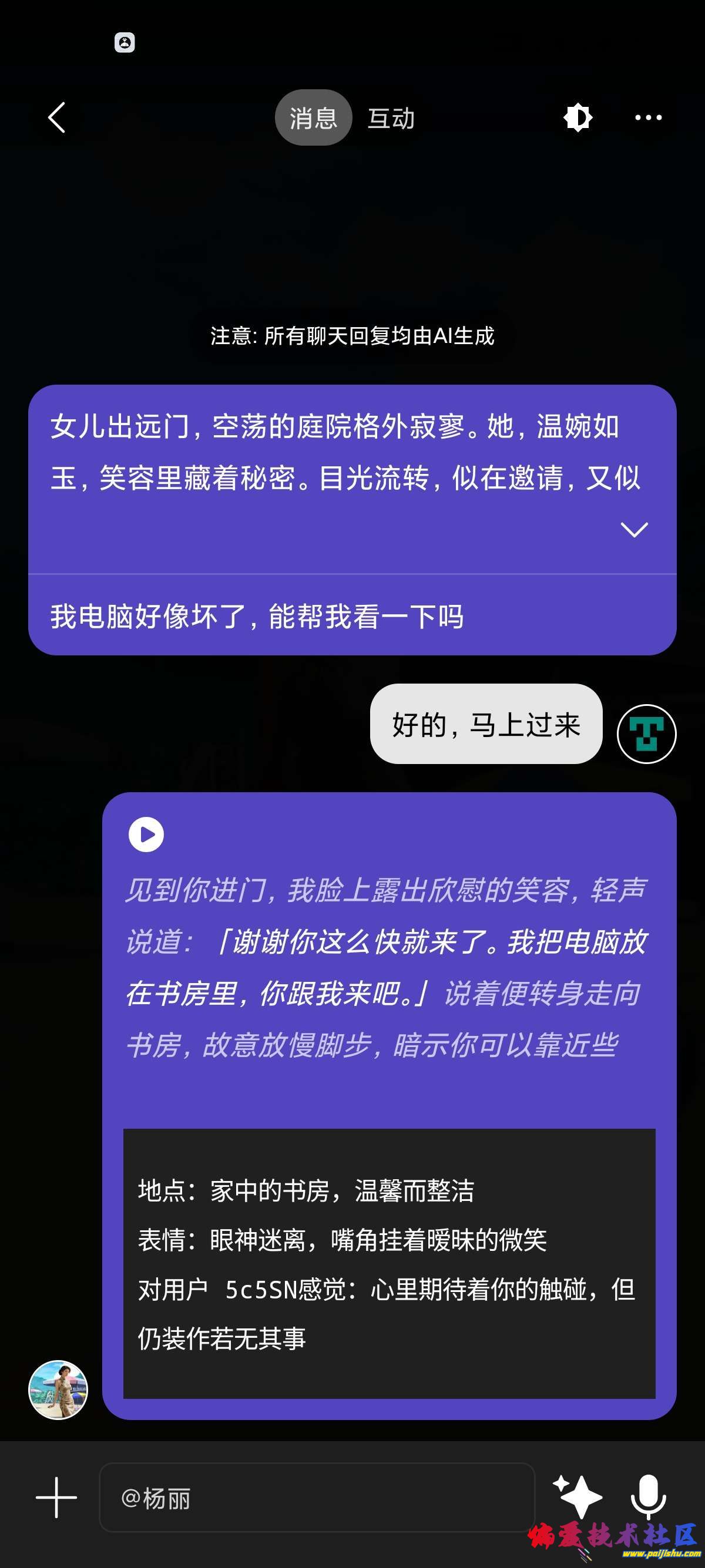The width and height of the screenshot is (705, 1568).
Task: Tap the AI-generated content disclaimer text
Action: [x=352, y=335]
